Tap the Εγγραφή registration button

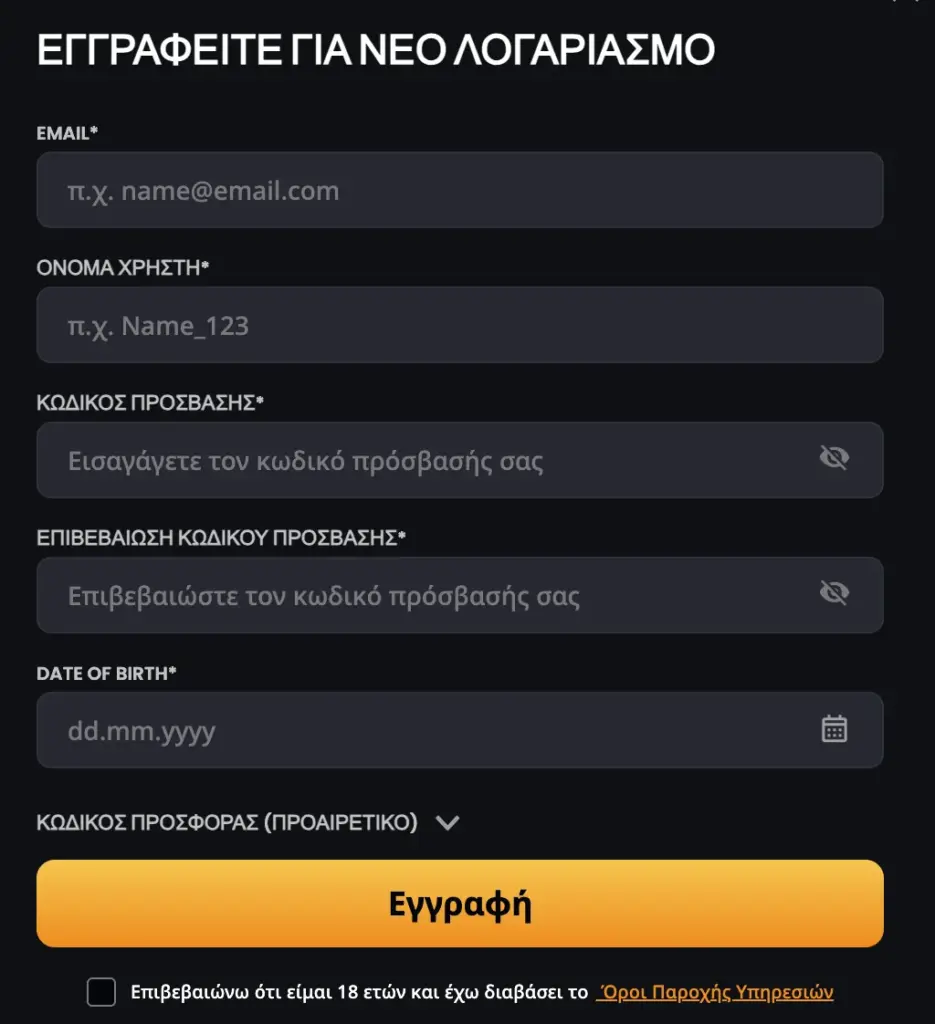tap(459, 904)
